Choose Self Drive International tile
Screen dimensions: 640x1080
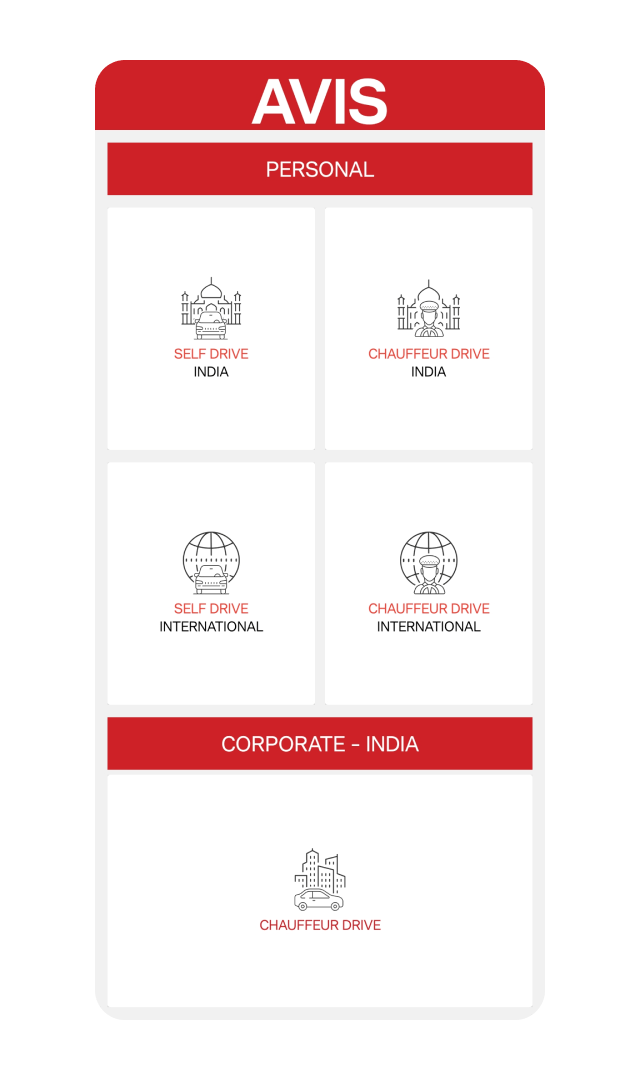[211, 583]
